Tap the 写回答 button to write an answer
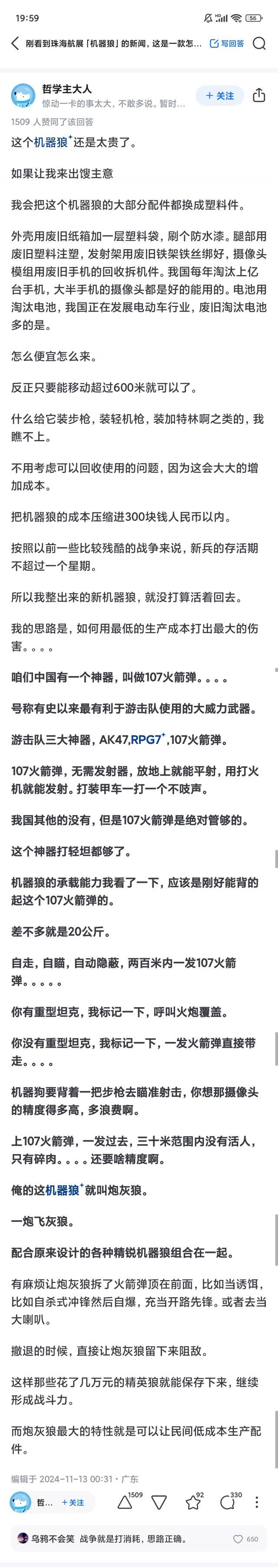The image size is (278, 1568). point(227,43)
